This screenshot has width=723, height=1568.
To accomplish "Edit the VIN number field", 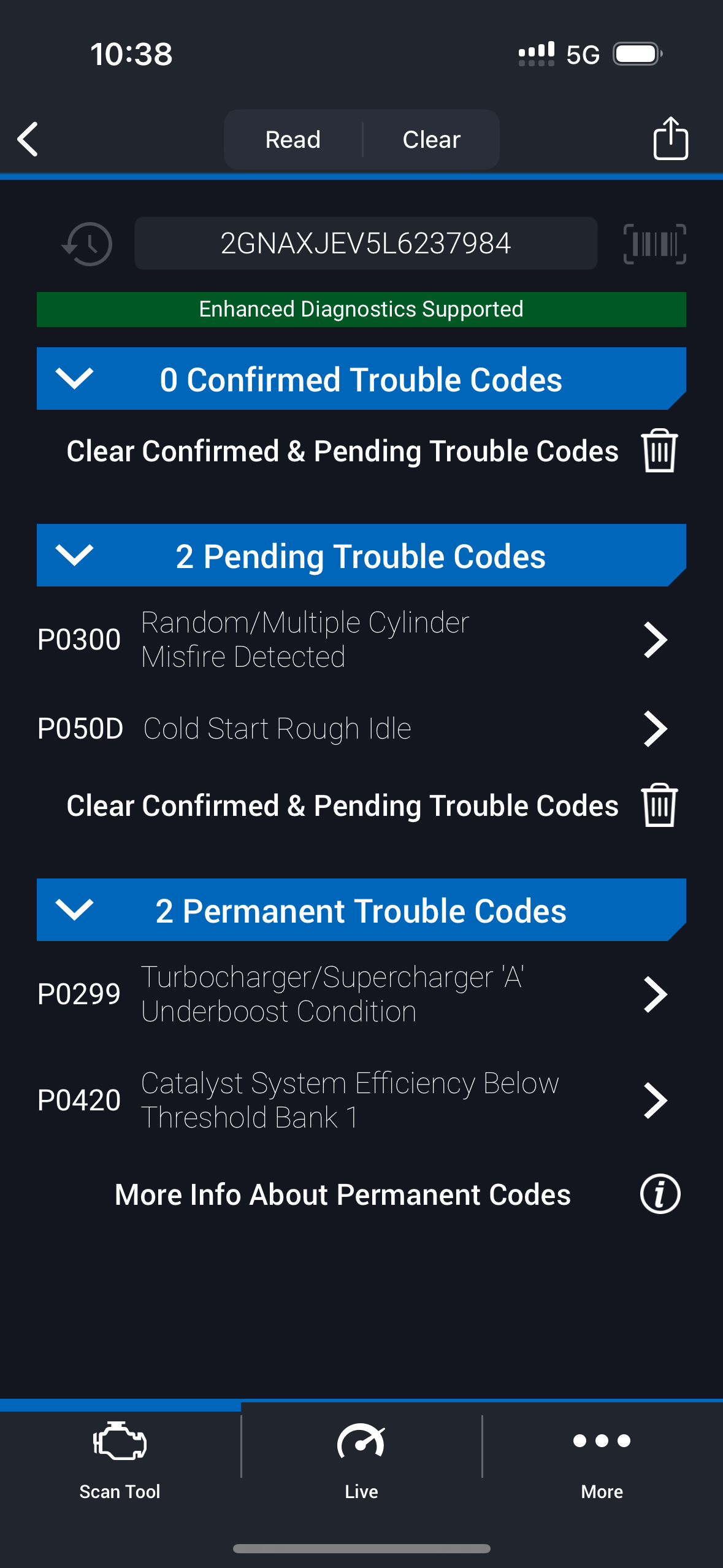I will pos(365,244).
